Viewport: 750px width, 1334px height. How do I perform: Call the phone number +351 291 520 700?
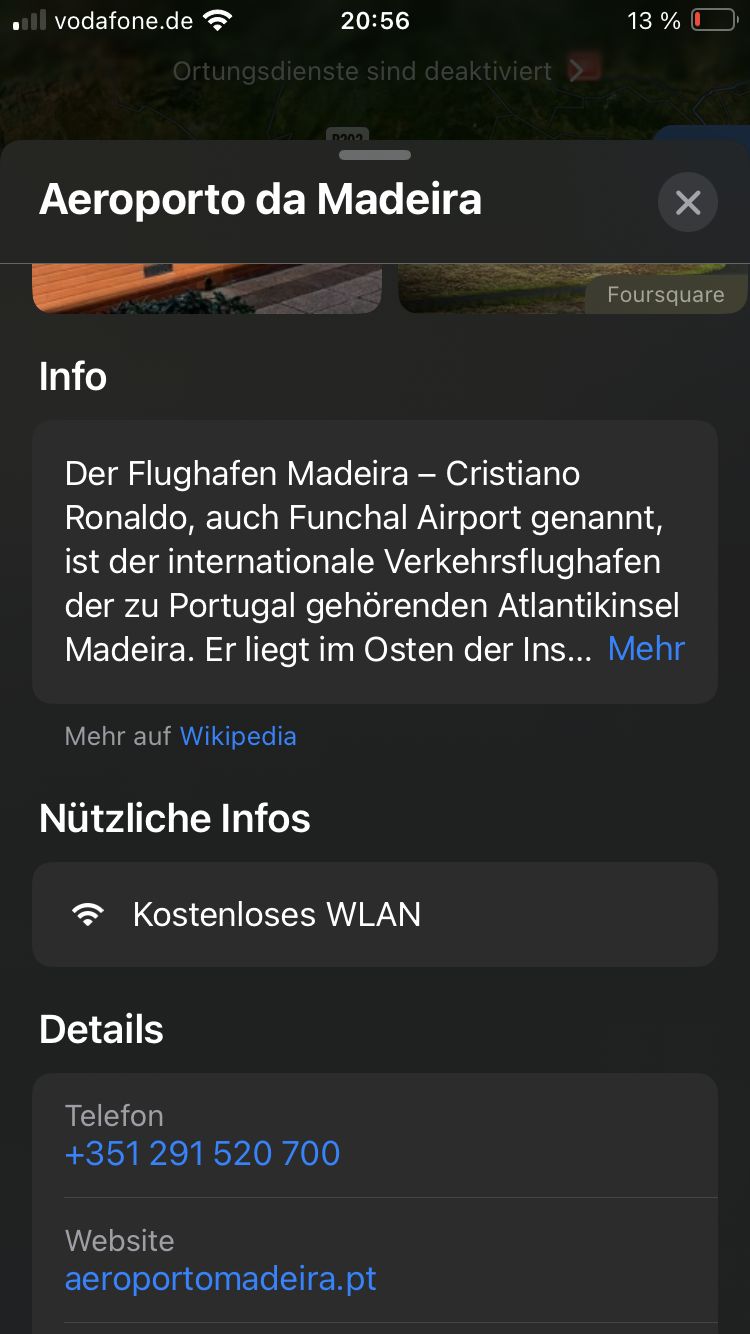[x=203, y=1154]
